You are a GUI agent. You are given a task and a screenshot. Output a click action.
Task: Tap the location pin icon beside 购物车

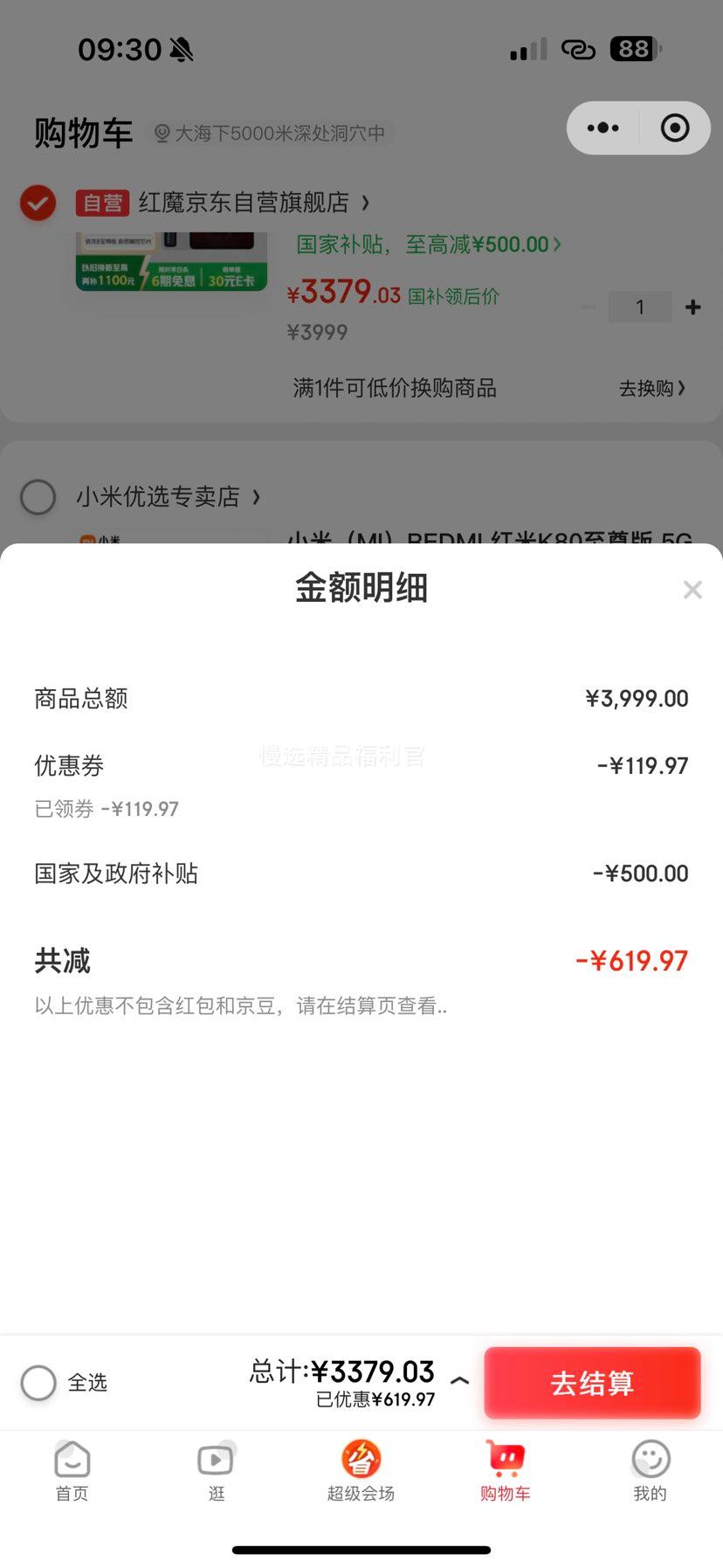(x=161, y=133)
